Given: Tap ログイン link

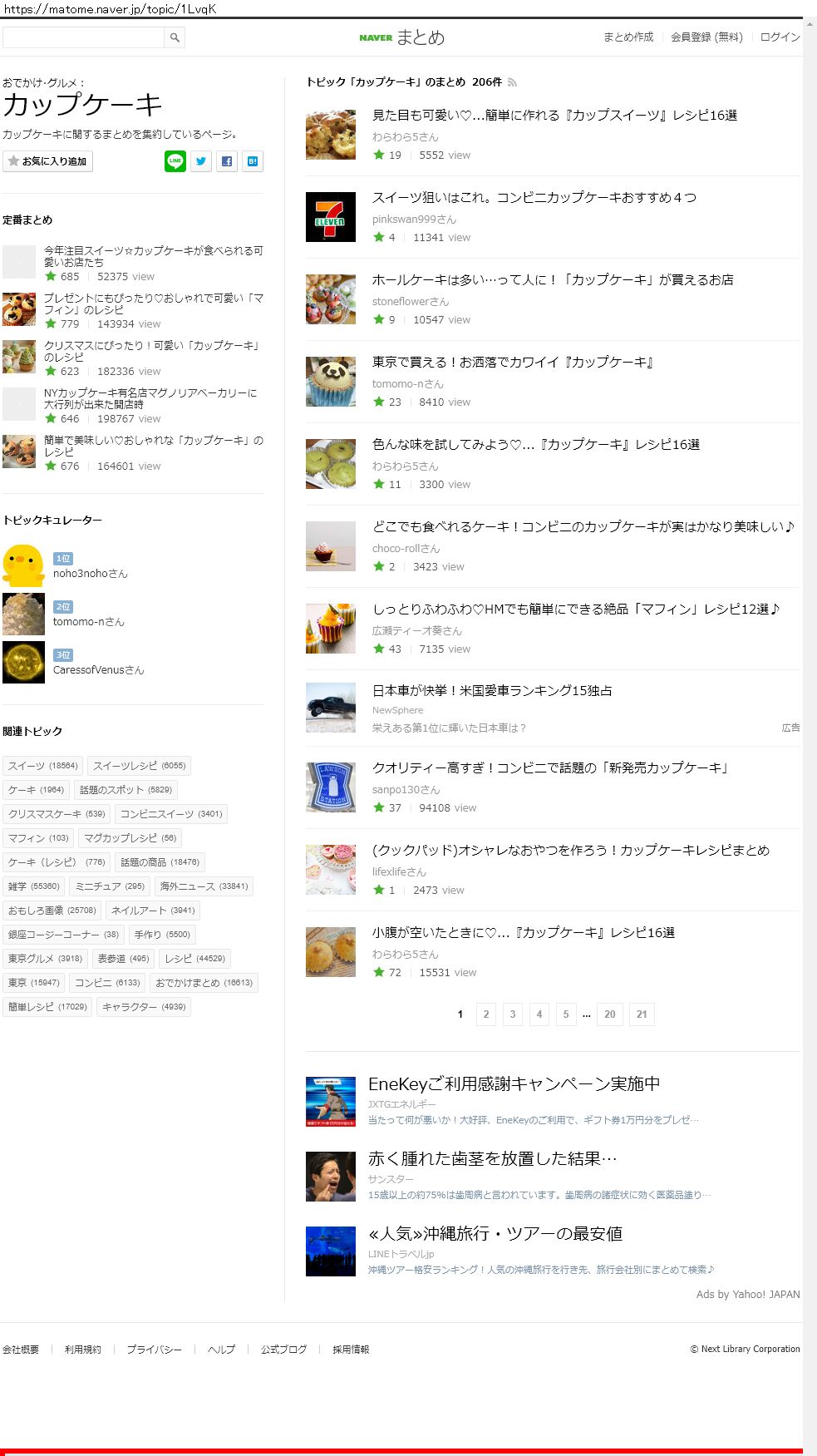Looking at the screenshot, I should 780,37.
